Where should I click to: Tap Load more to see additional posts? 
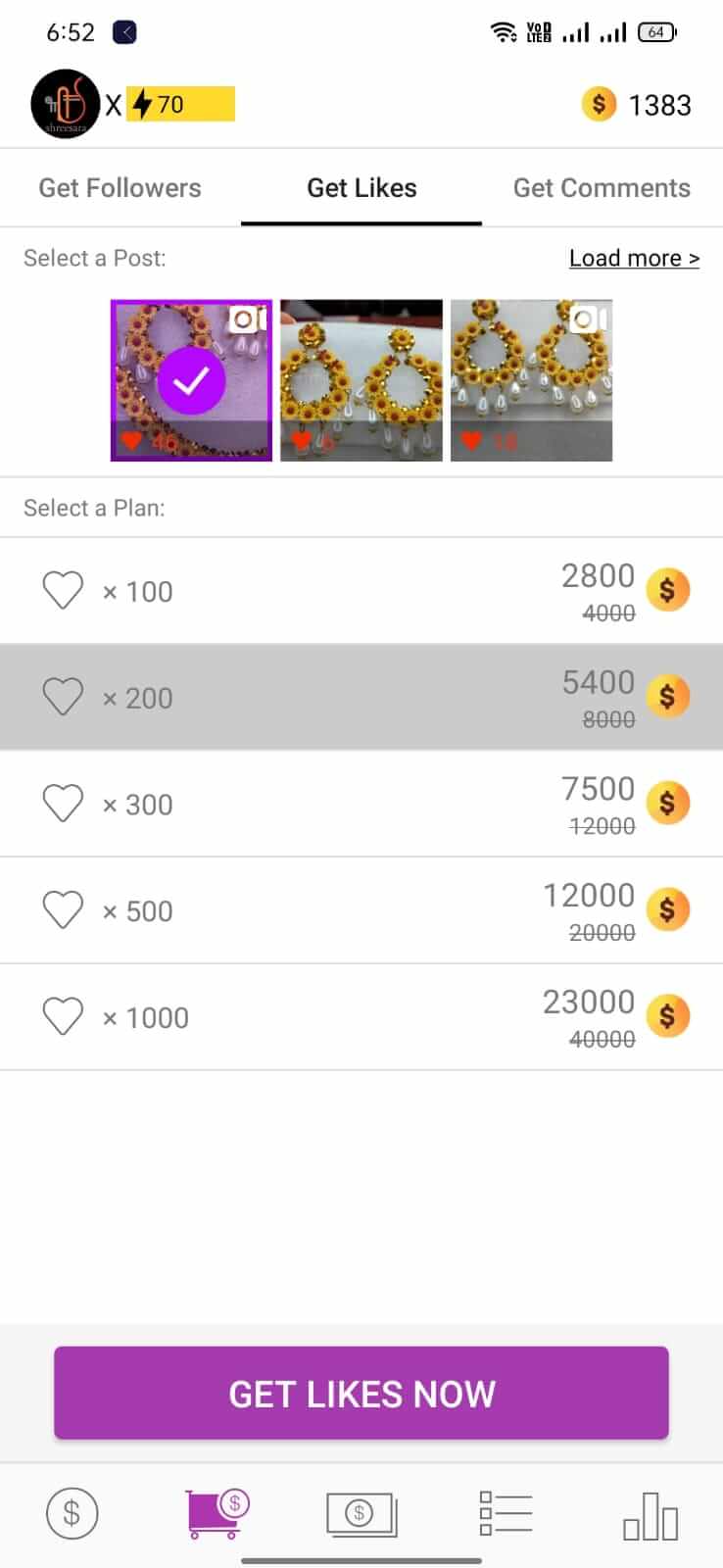point(633,258)
